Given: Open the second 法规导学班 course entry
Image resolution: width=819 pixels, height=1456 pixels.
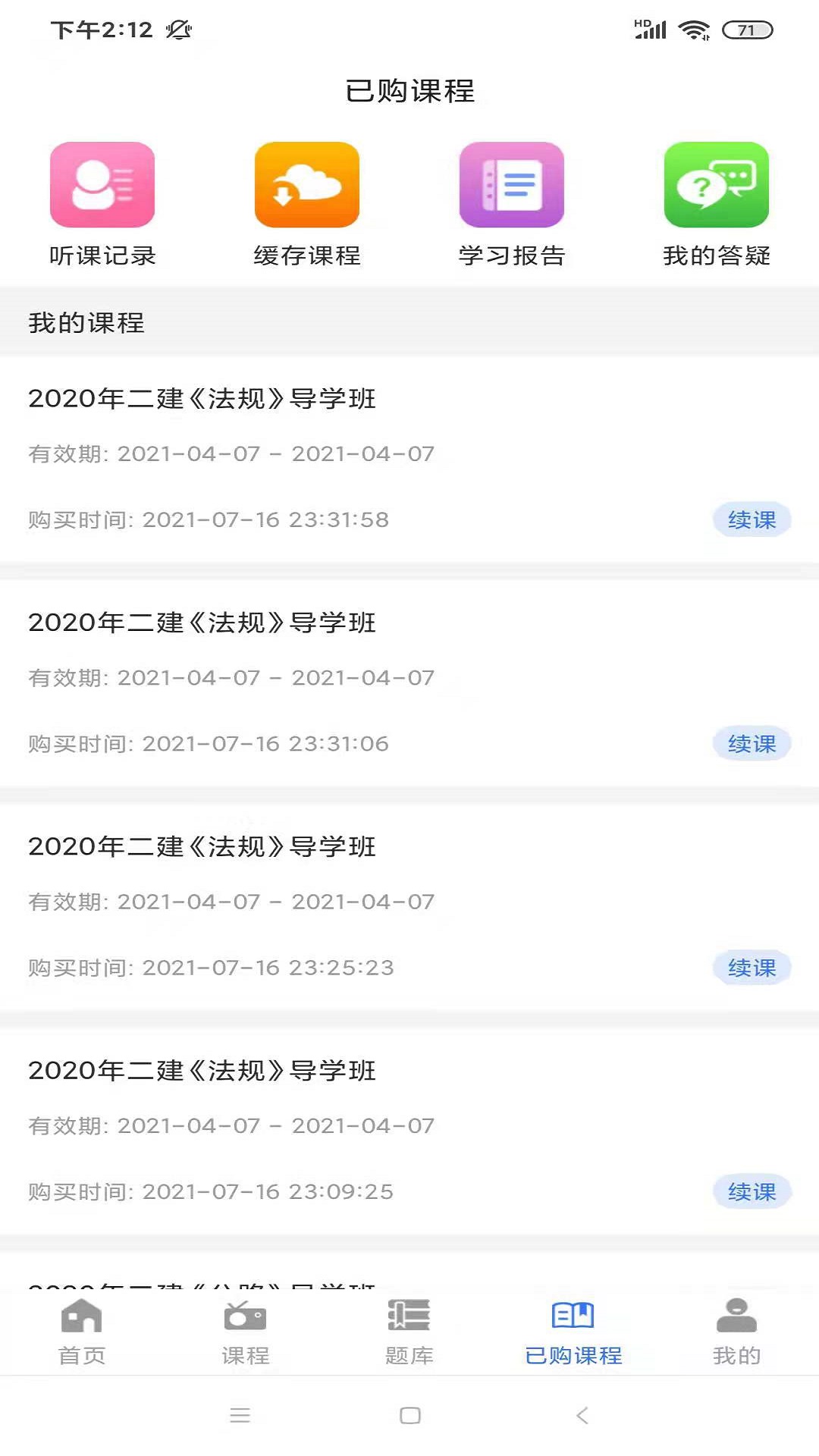Looking at the screenshot, I should point(202,623).
